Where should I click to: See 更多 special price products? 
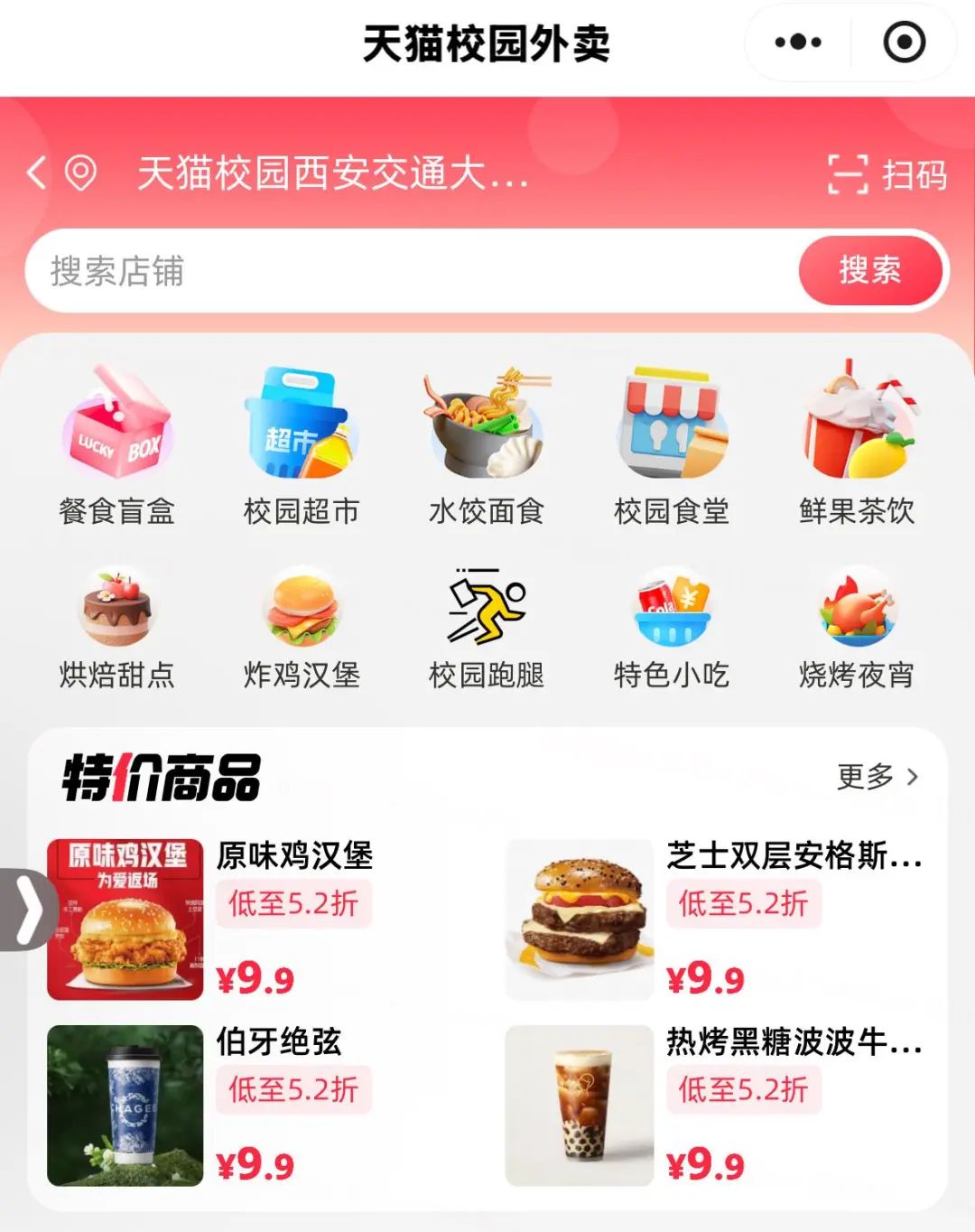[877, 777]
